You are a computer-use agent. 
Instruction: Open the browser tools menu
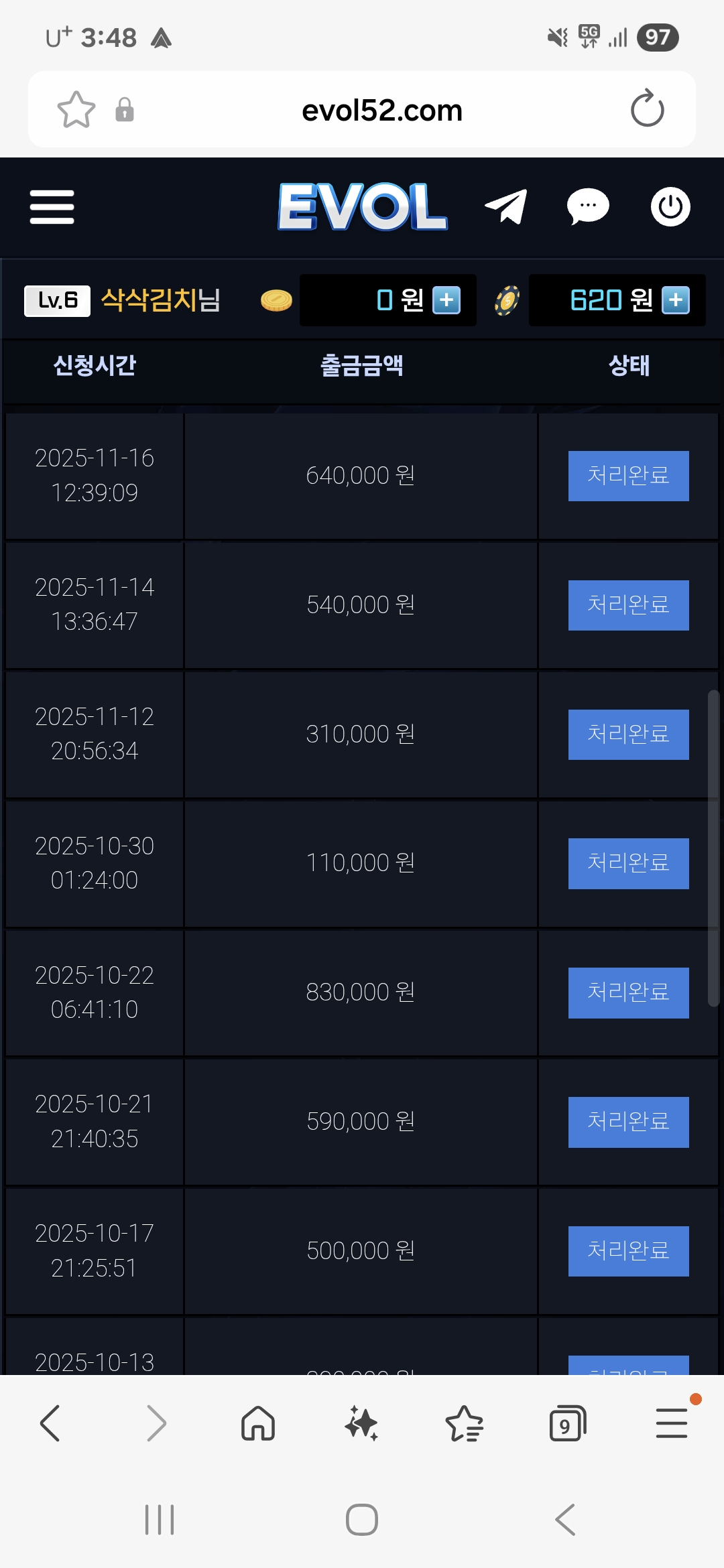coord(672,1423)
